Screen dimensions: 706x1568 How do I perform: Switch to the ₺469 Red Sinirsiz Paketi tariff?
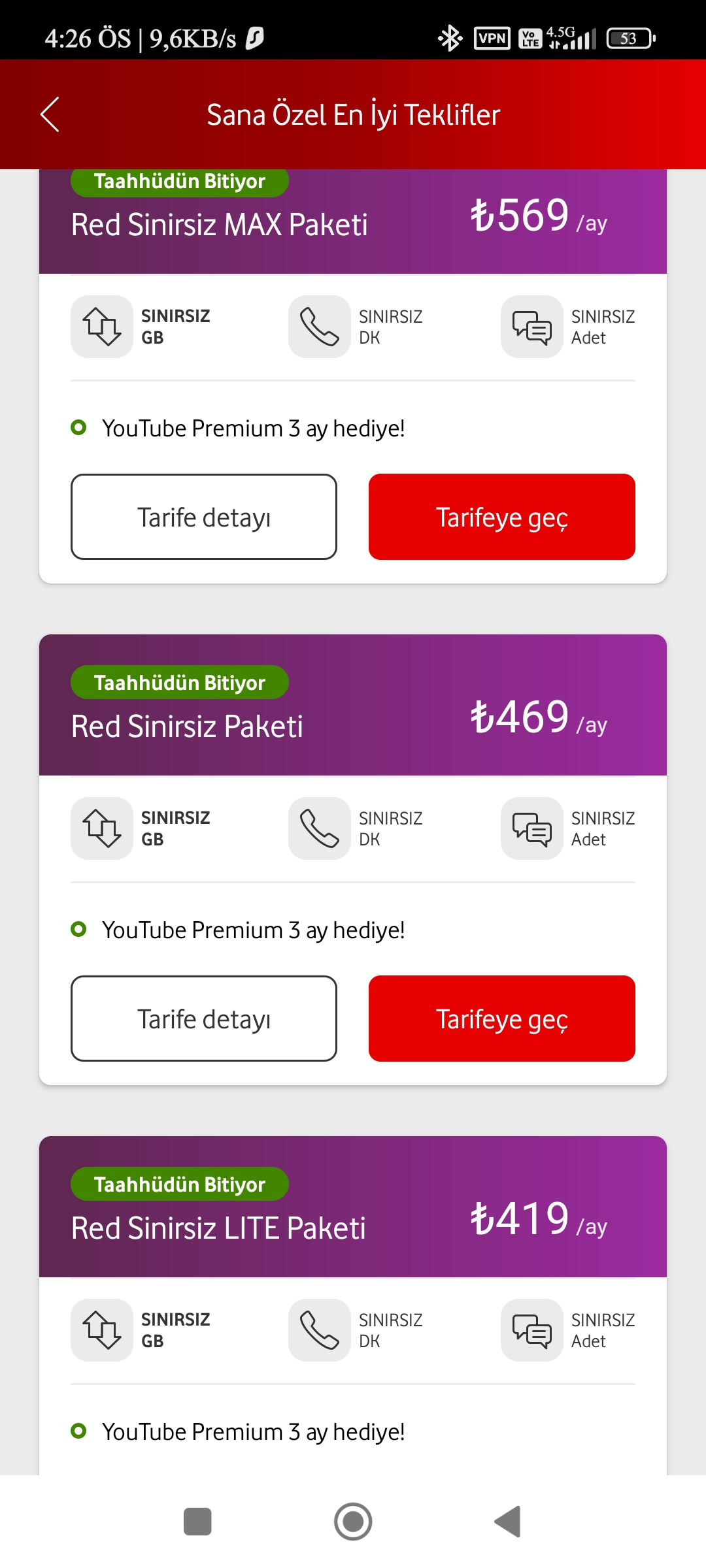click(x=502, y=1019)
